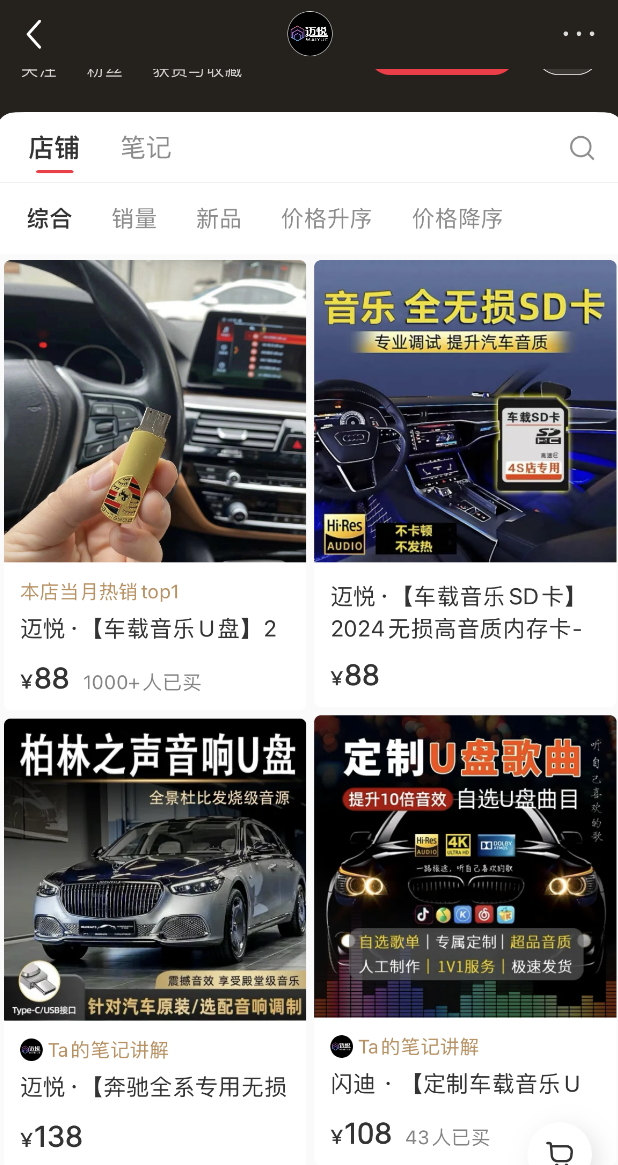Open the three-dot overflow menu

pos(578,34)
